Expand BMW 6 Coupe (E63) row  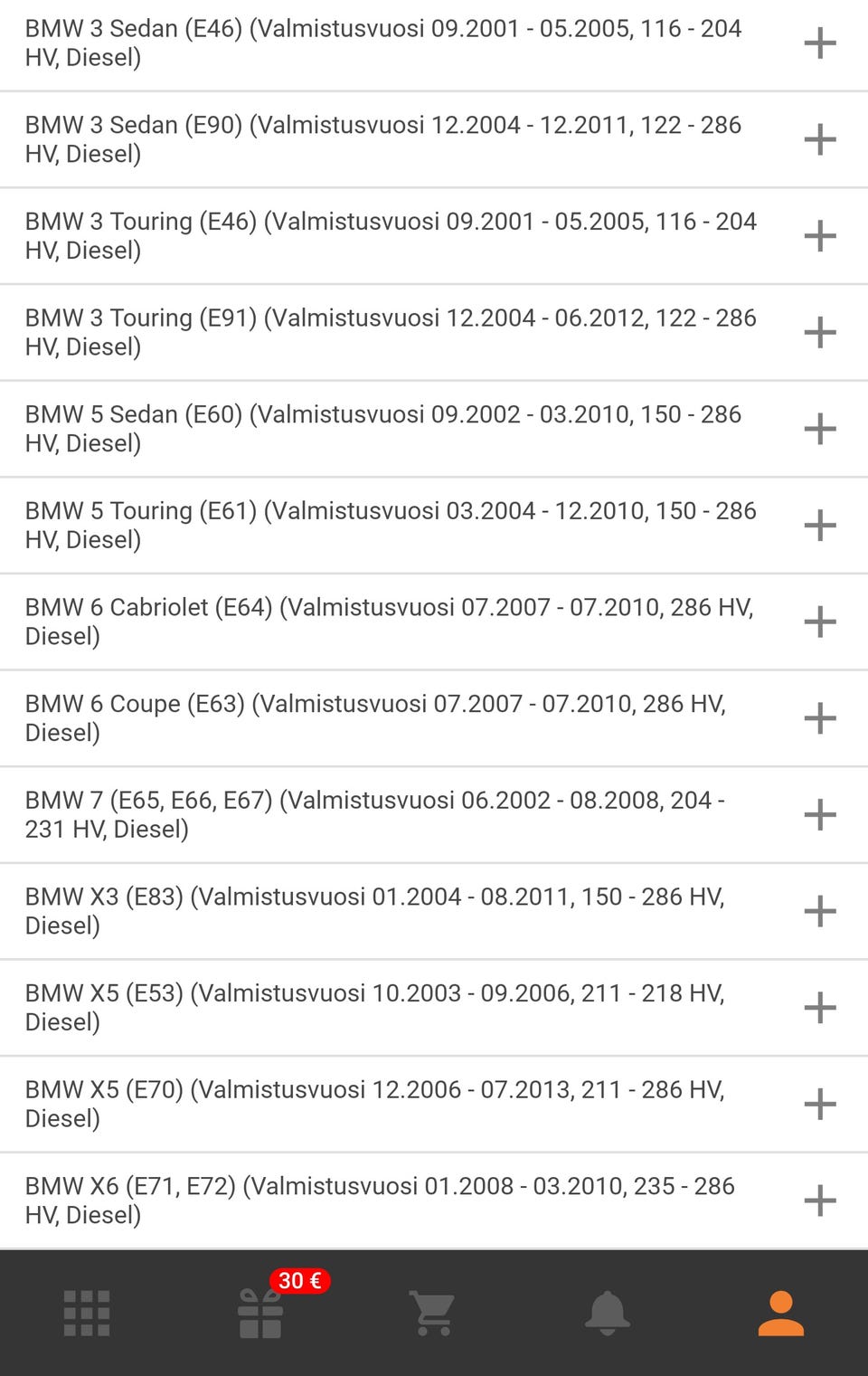pos(819,718)
